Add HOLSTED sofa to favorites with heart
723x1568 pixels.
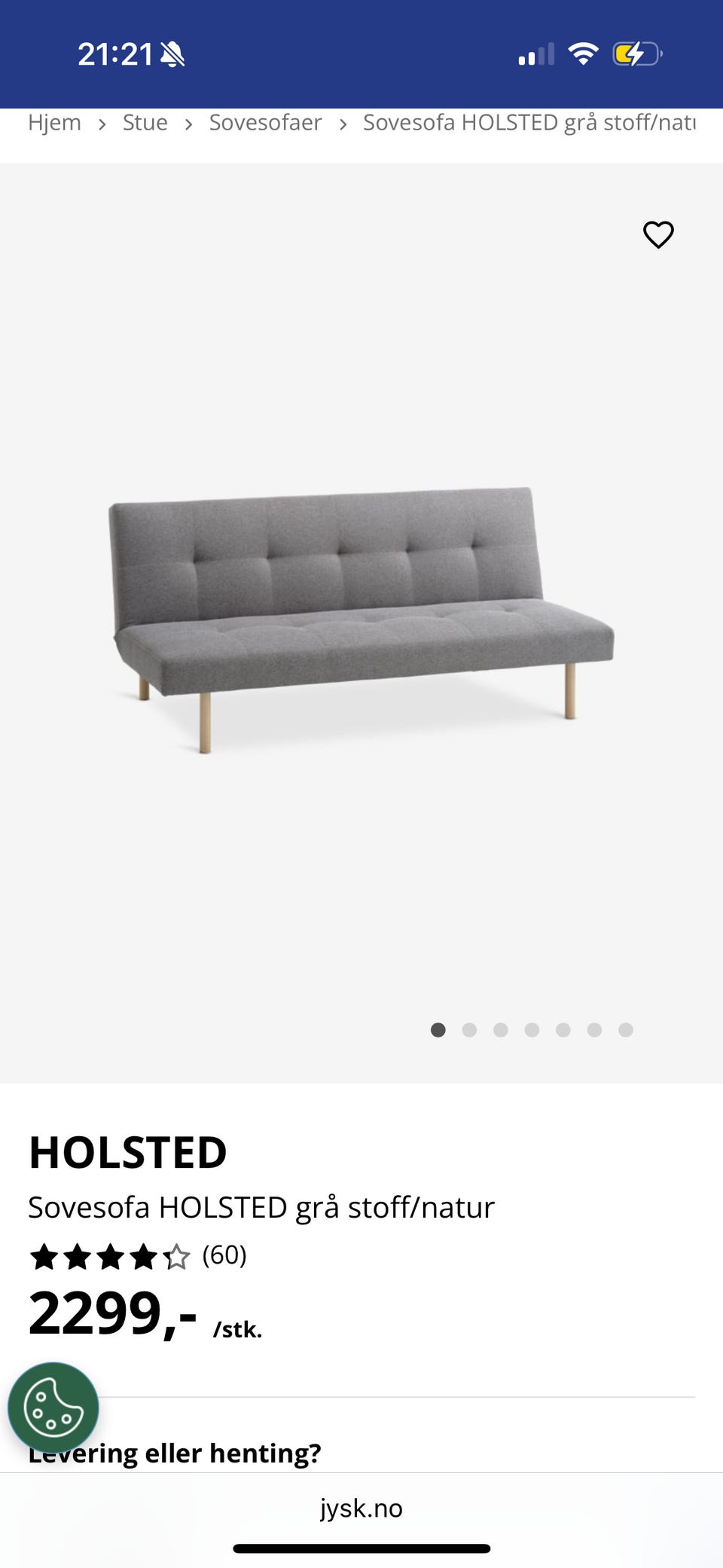[658, 234]
